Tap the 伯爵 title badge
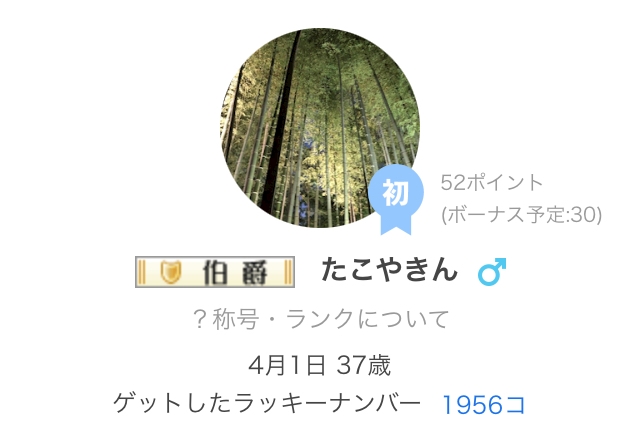640x436 pixels. point(215,272)
